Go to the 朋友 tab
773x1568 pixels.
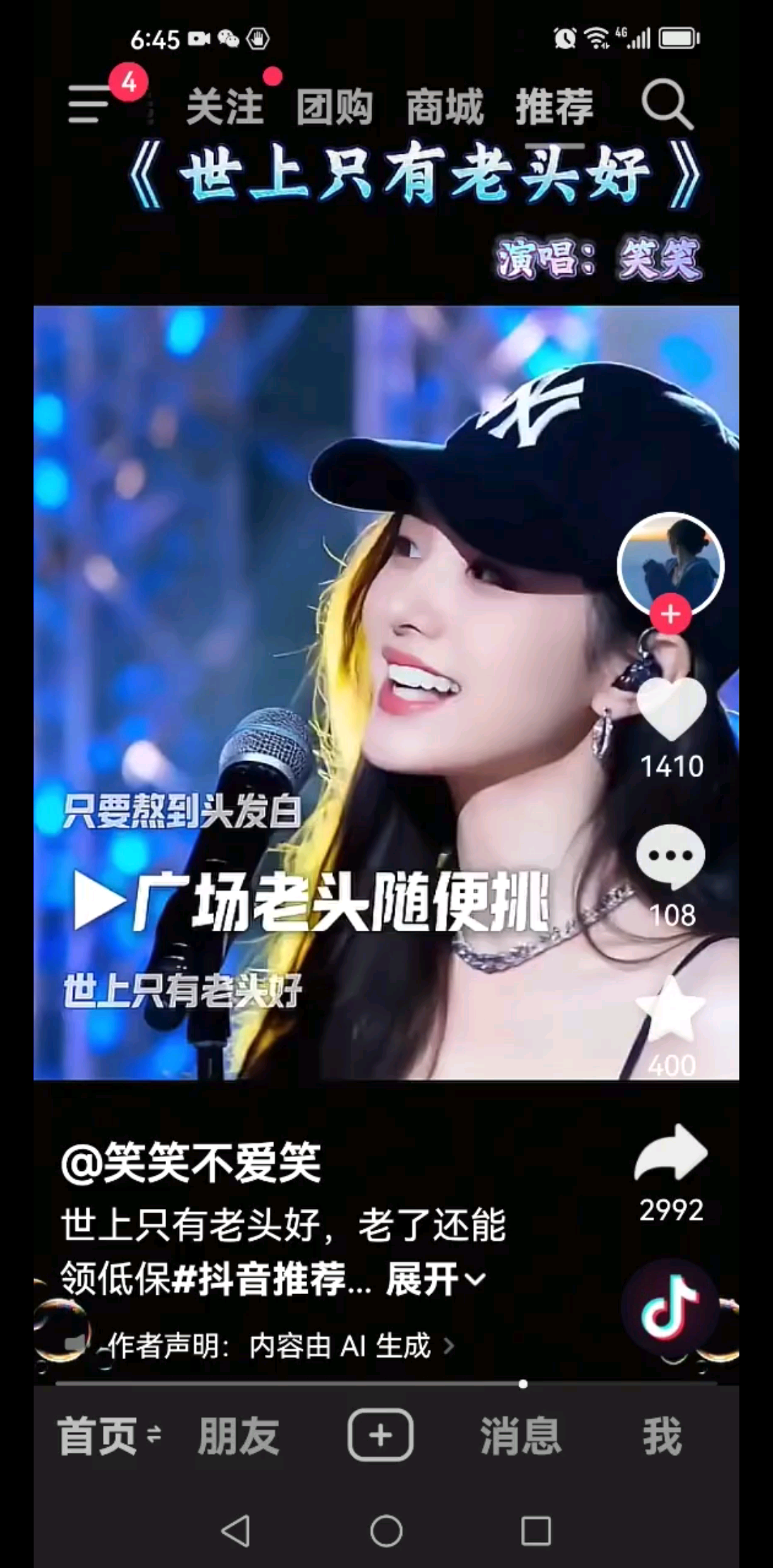click(x=238, y=1435)
